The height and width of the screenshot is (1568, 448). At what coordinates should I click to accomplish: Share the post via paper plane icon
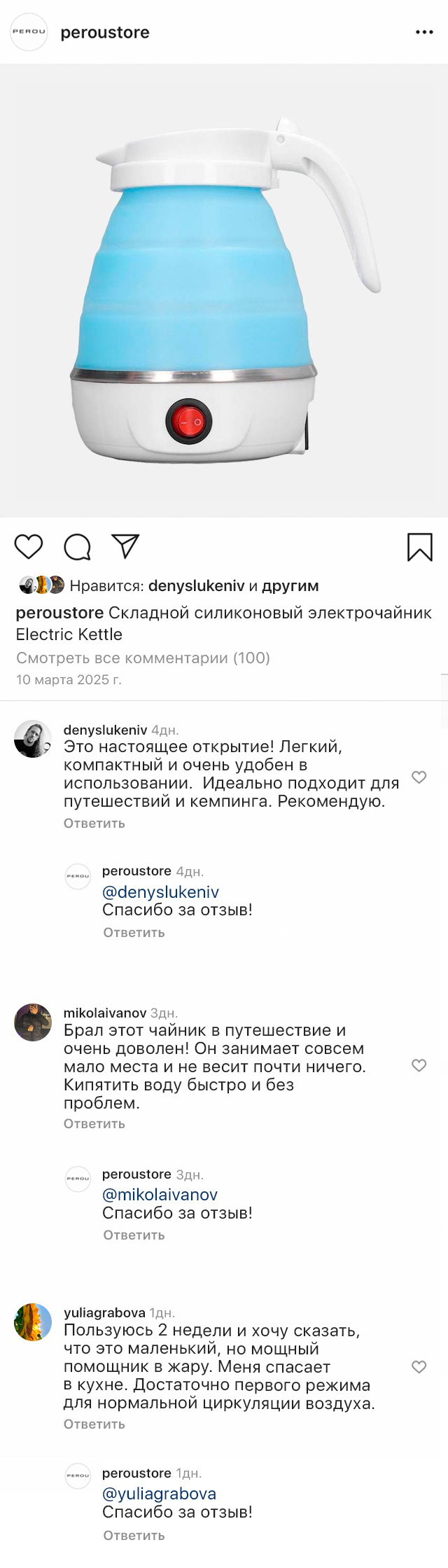[x=126, y=547]
